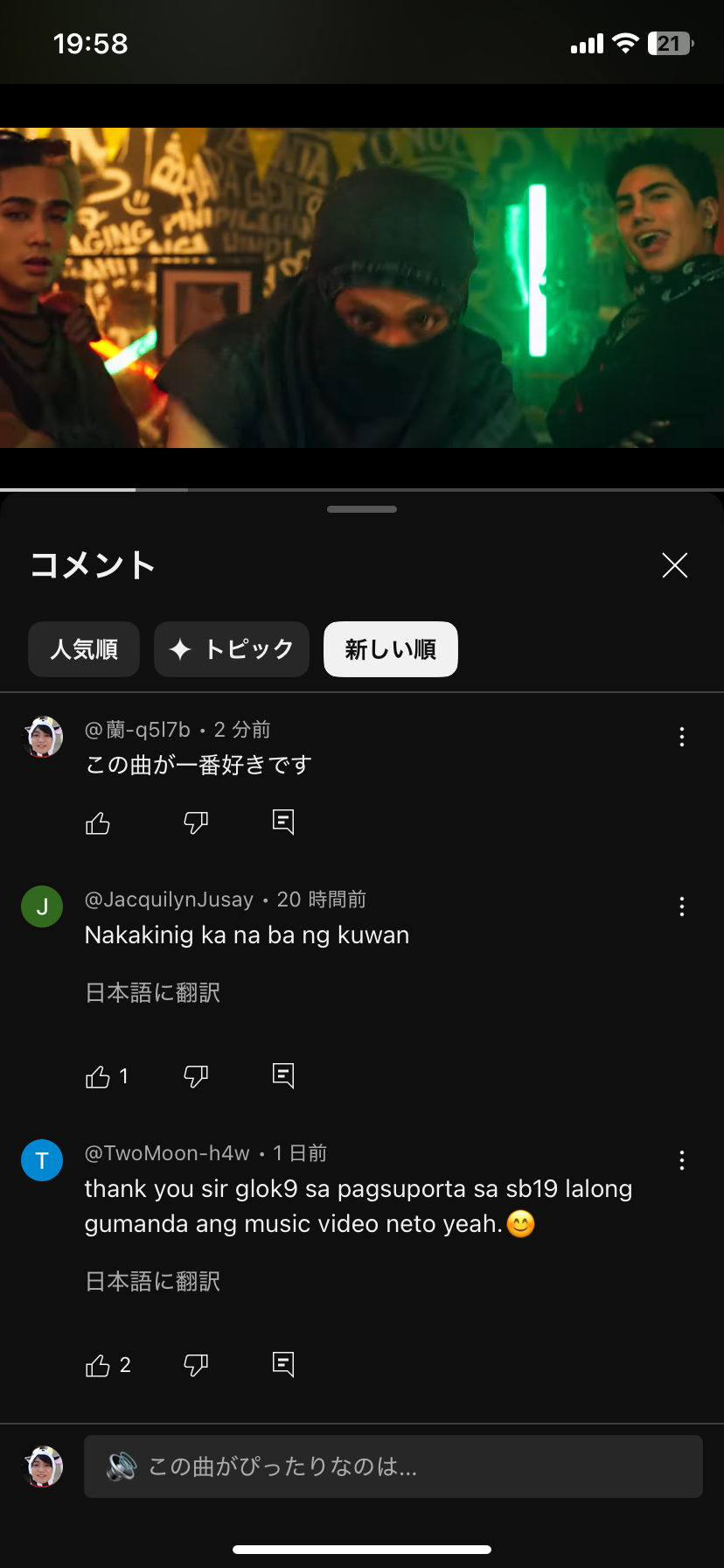Reply to @TwoMoon-h4w's comment

tap(283, 1365)
